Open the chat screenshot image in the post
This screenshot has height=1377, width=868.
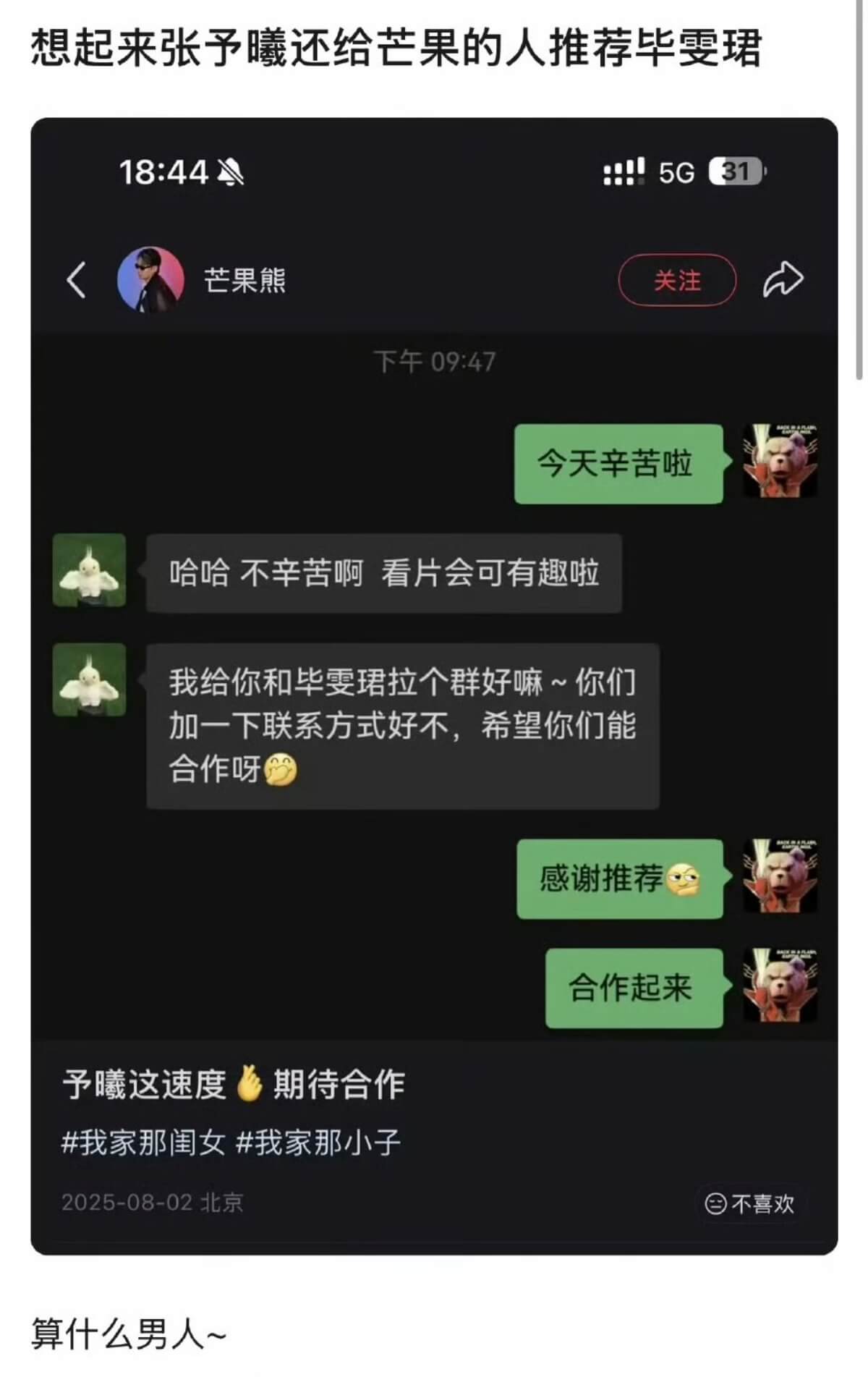(434, 685)
